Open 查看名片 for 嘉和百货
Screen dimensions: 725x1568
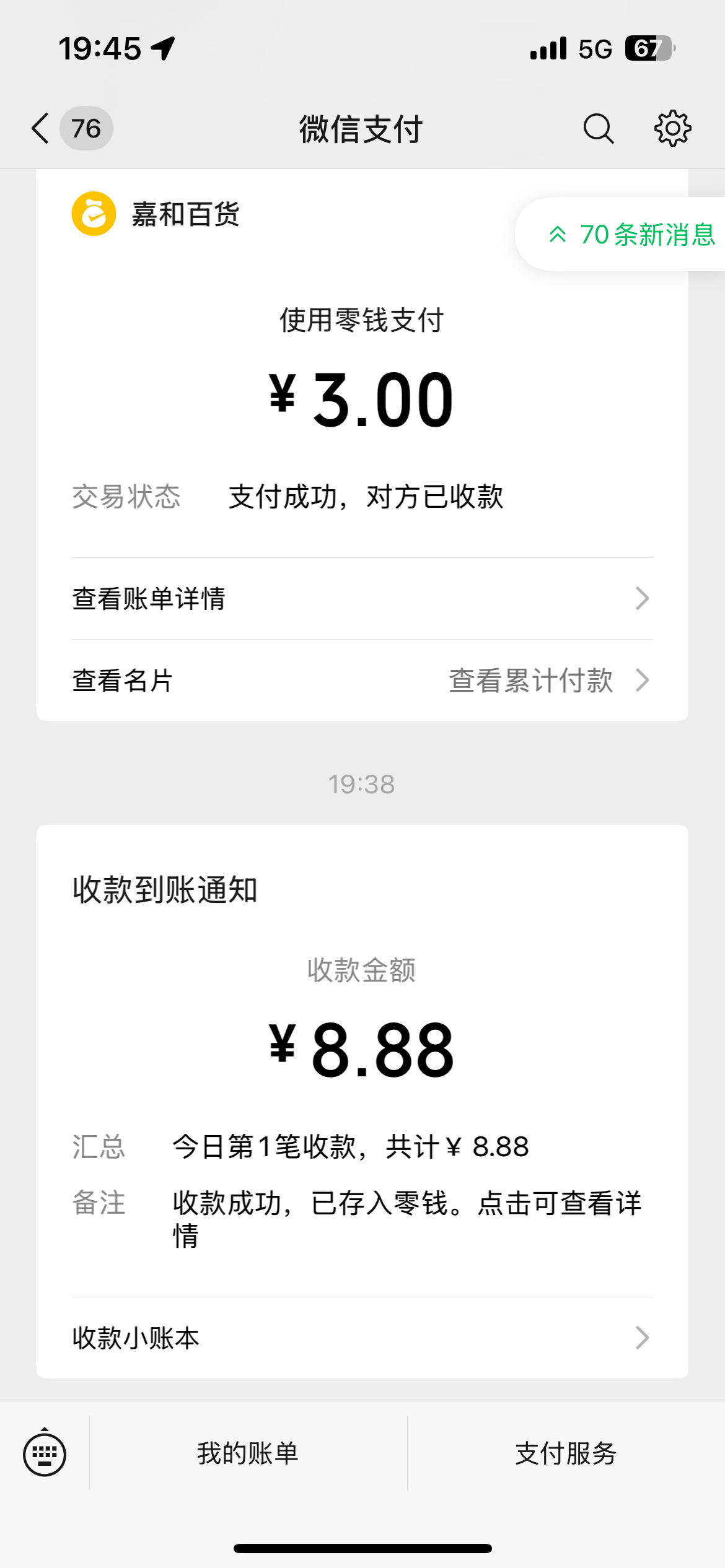pos(123,681)
